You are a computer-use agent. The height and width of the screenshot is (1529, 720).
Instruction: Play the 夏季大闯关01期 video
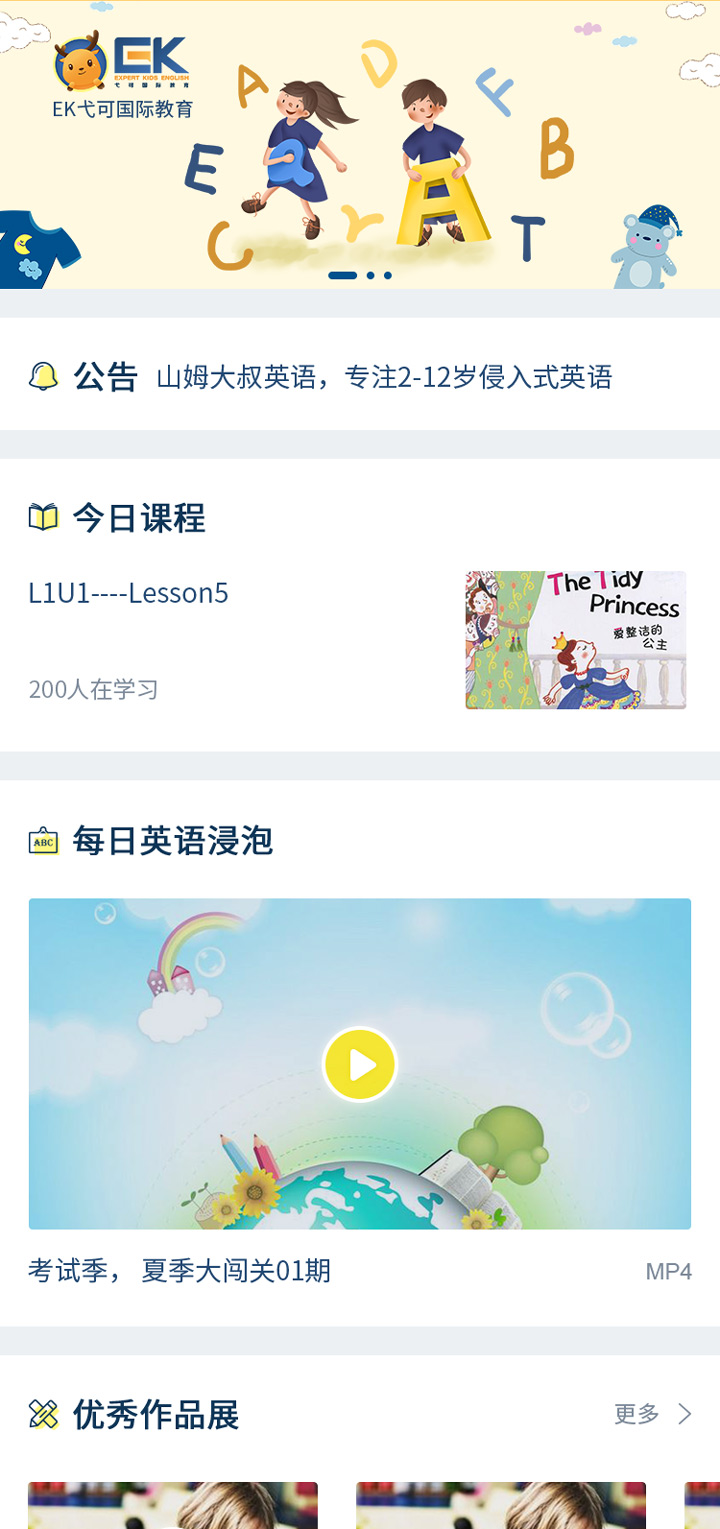click(x=360, y=1064)
